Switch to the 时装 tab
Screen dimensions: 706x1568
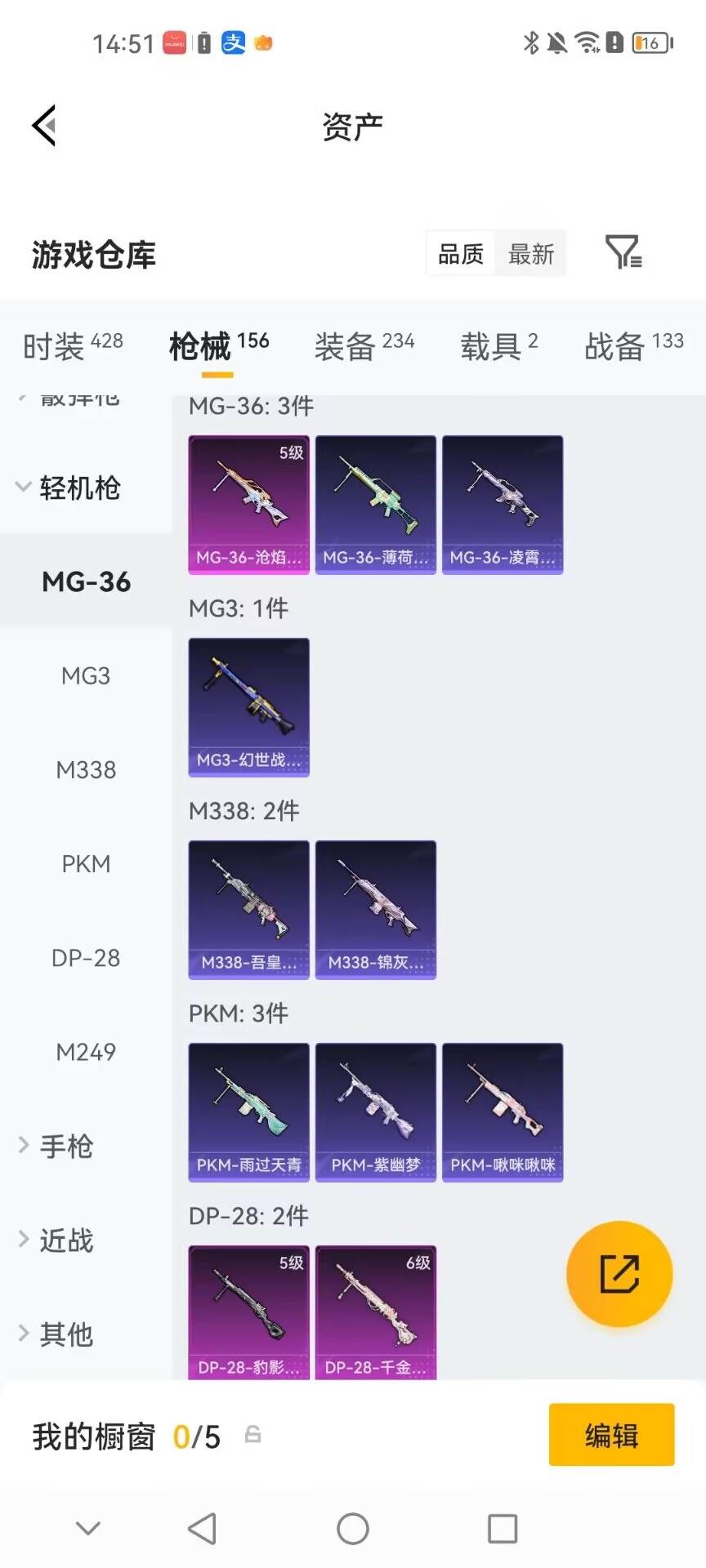click(73, 345)
